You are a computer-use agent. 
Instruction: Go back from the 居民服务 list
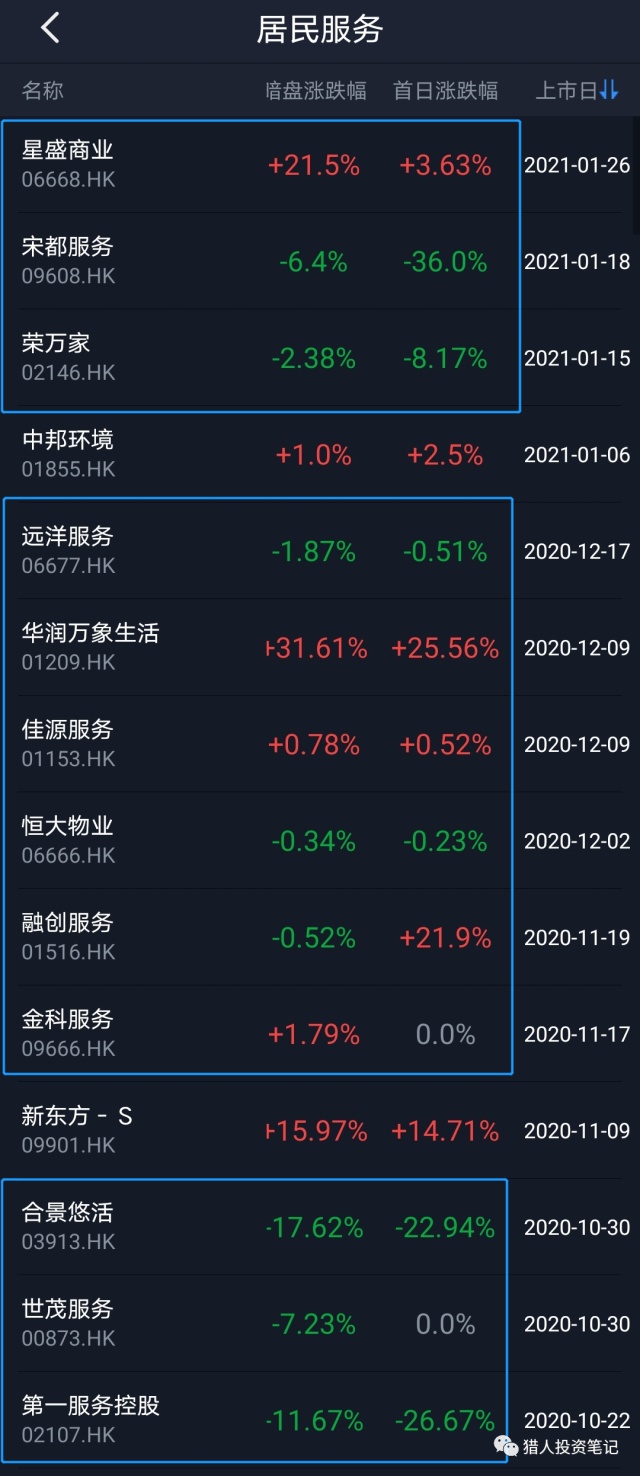50,29
